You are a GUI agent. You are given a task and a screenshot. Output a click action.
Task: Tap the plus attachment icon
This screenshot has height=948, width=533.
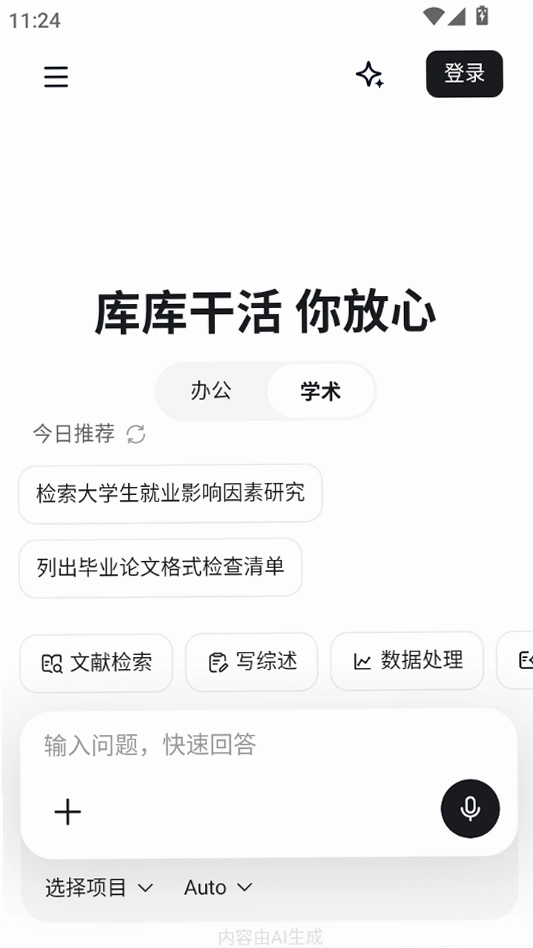[68, 811]
